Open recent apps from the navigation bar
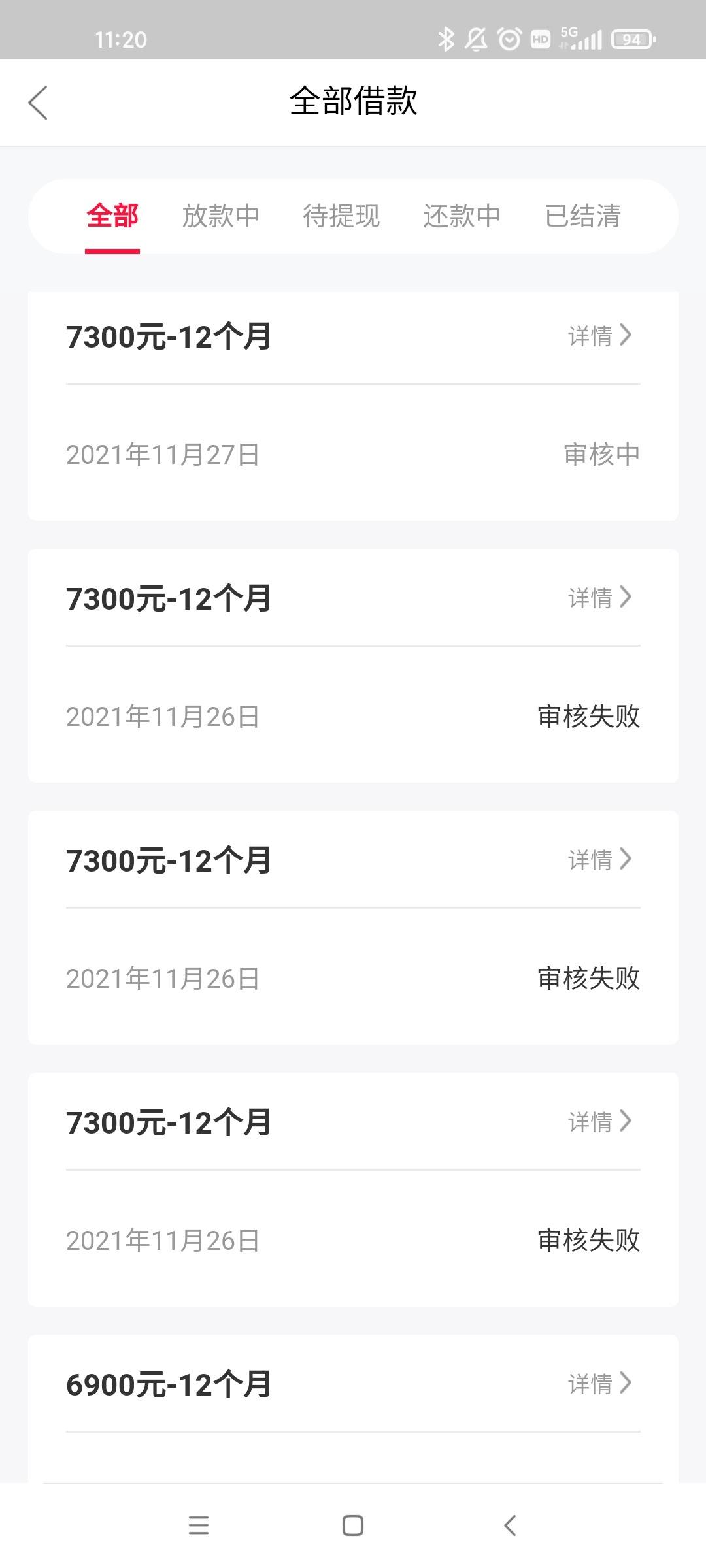 (199, 1526)
